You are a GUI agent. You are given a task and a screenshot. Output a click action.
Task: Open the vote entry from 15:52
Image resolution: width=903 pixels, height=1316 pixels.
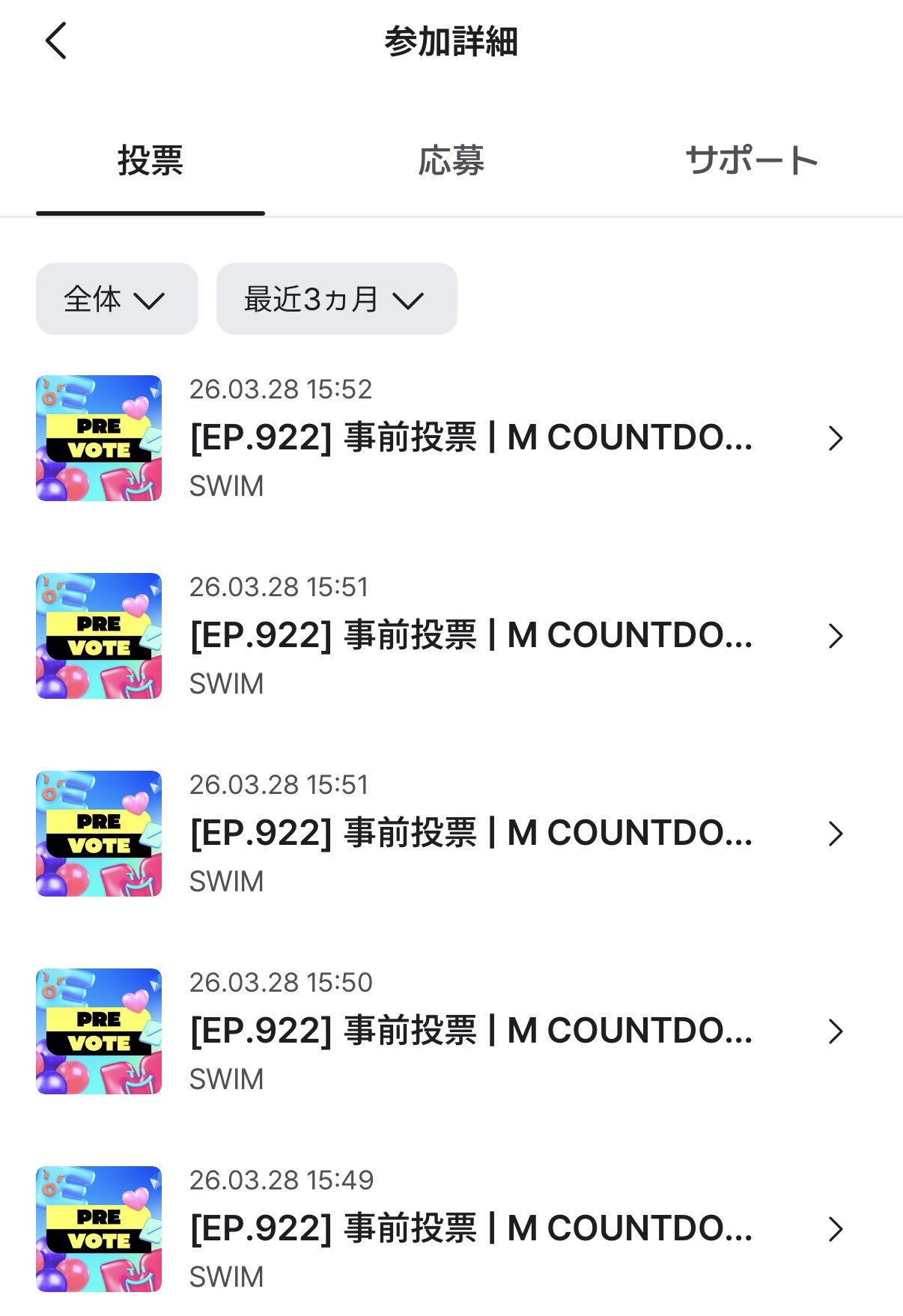[470, 438]
